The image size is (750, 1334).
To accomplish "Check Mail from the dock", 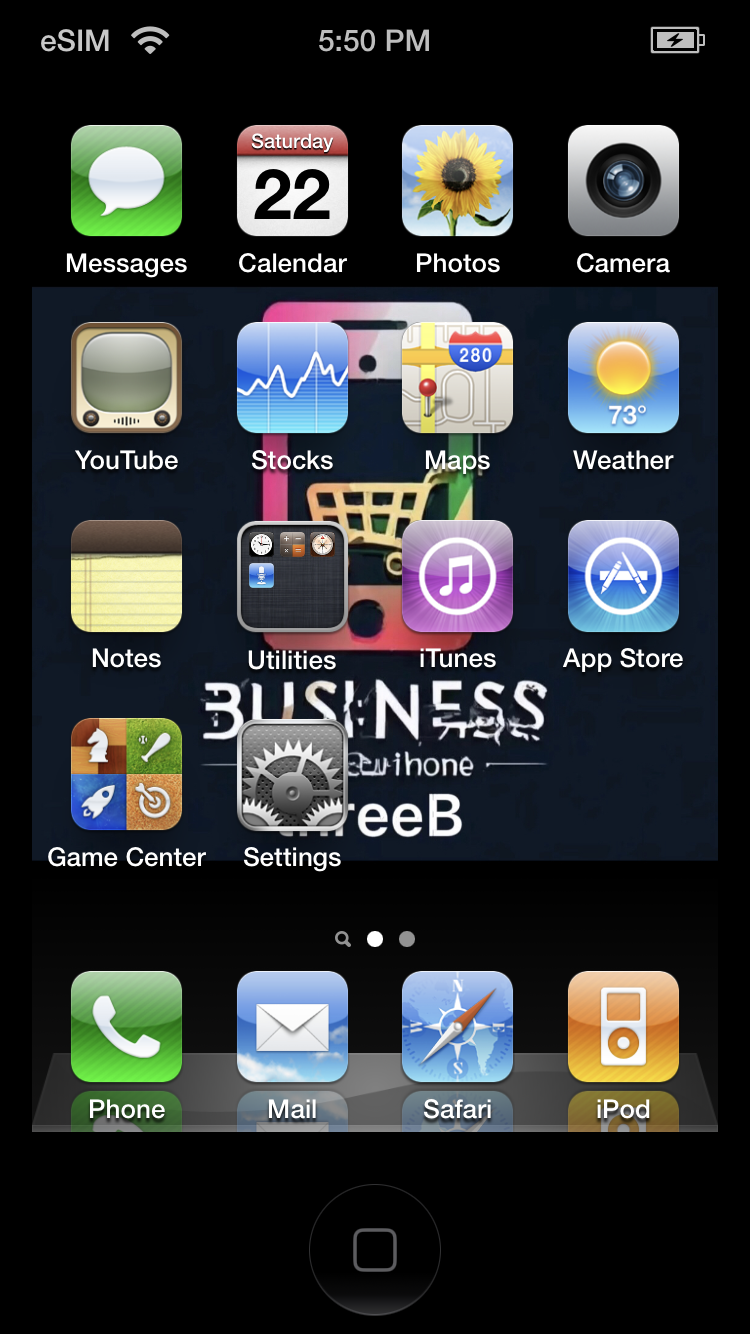I will 292,1027.
